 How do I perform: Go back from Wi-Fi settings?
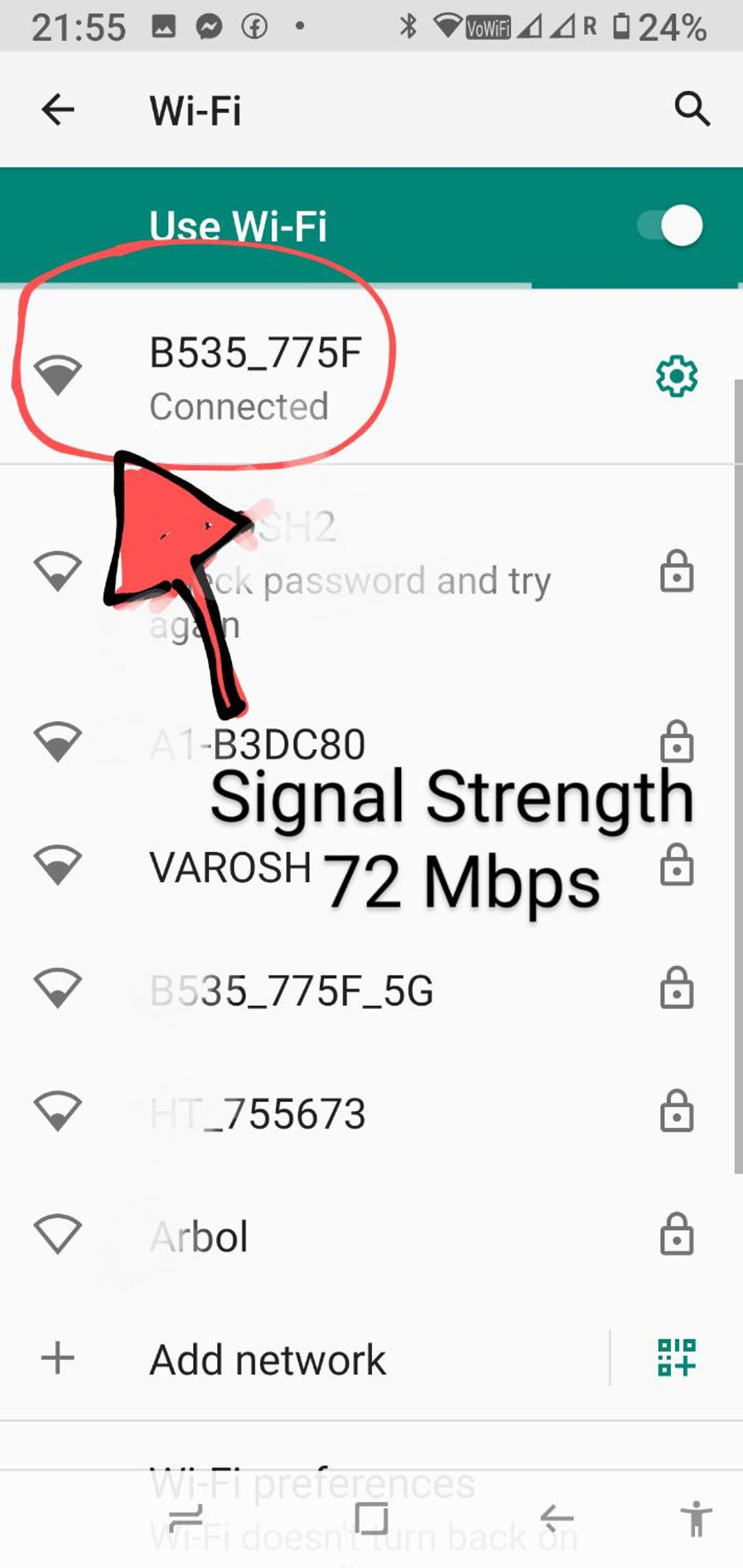tap(58, 110)
